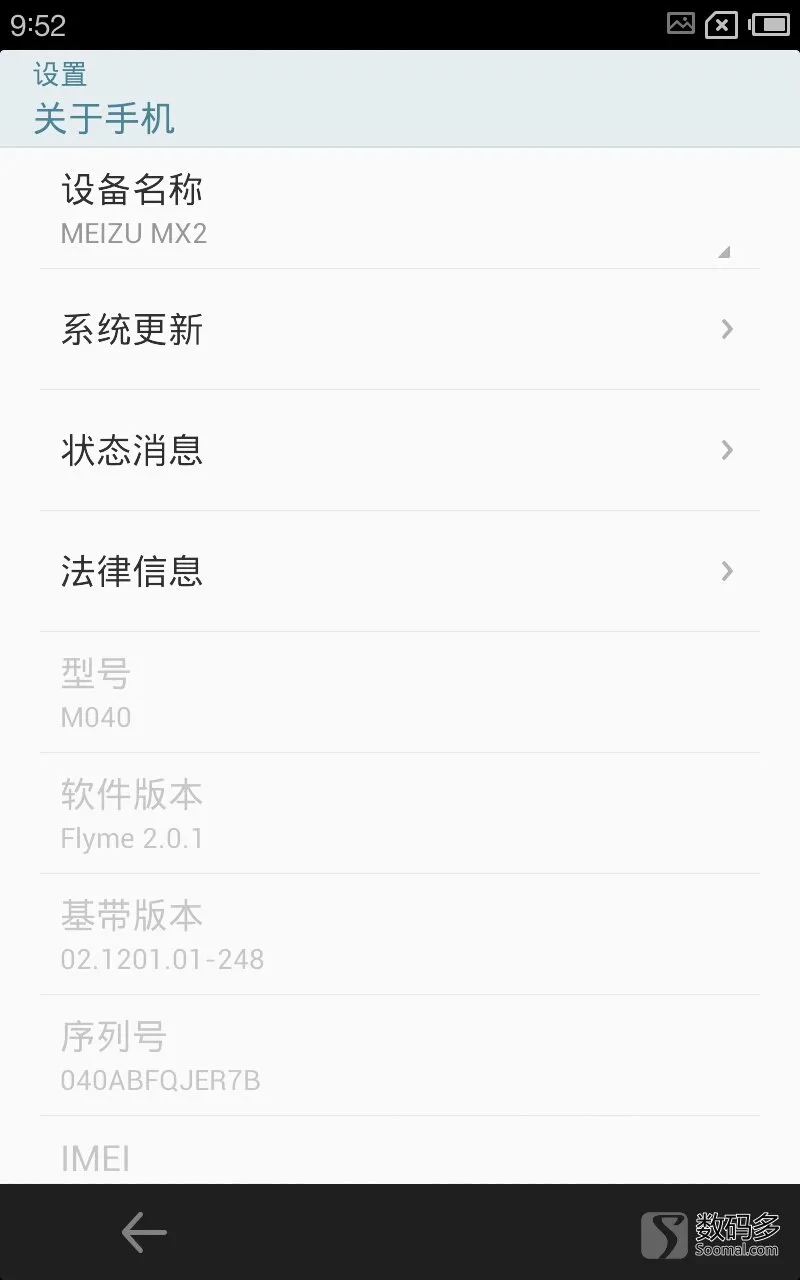Go back with the bottom arrow
Image resolution: width=800 pixels, height=1280 pixels.
point(144,1232)
